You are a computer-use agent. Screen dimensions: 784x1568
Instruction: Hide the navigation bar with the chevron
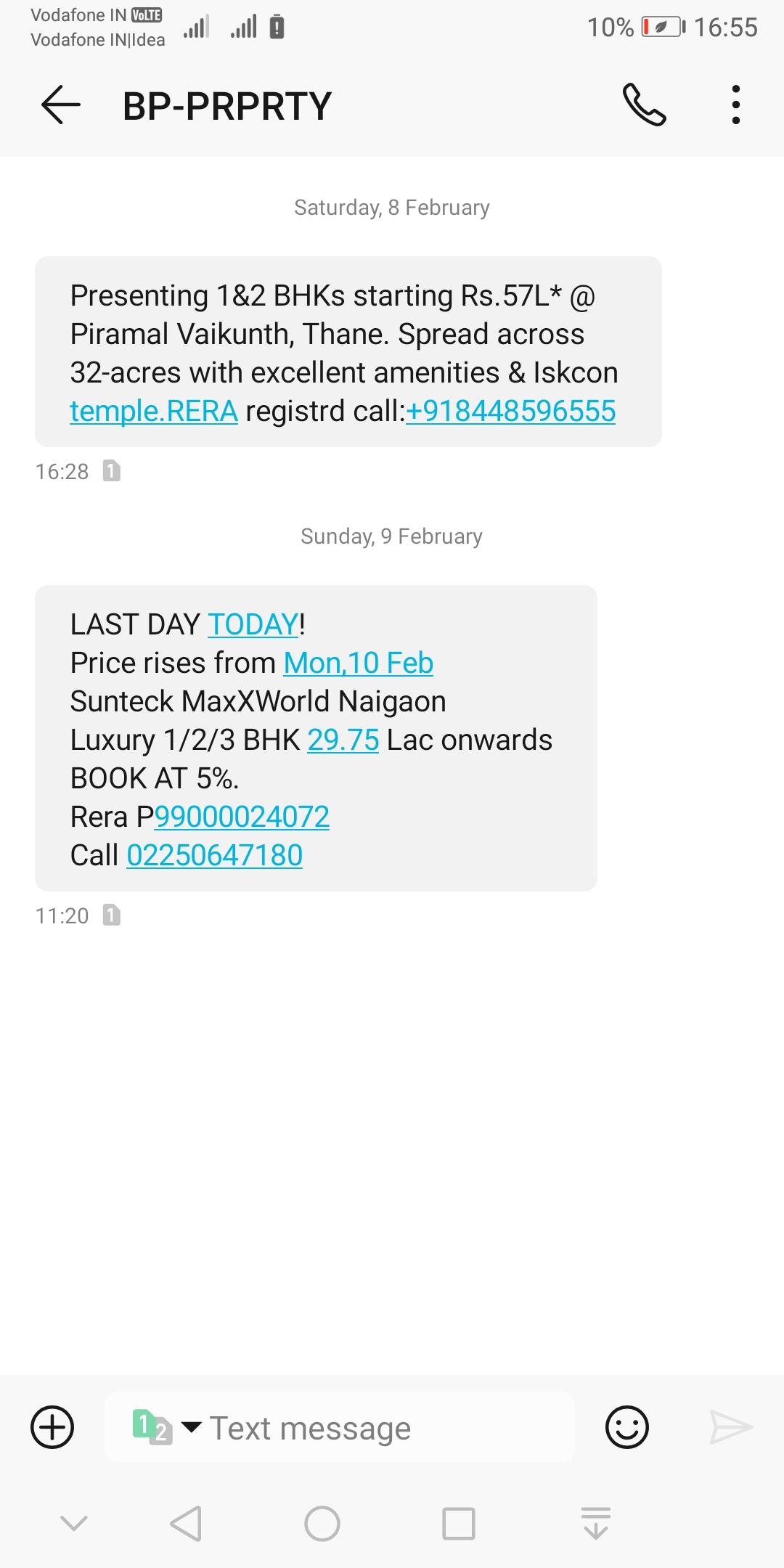(x=74, y=1523)
